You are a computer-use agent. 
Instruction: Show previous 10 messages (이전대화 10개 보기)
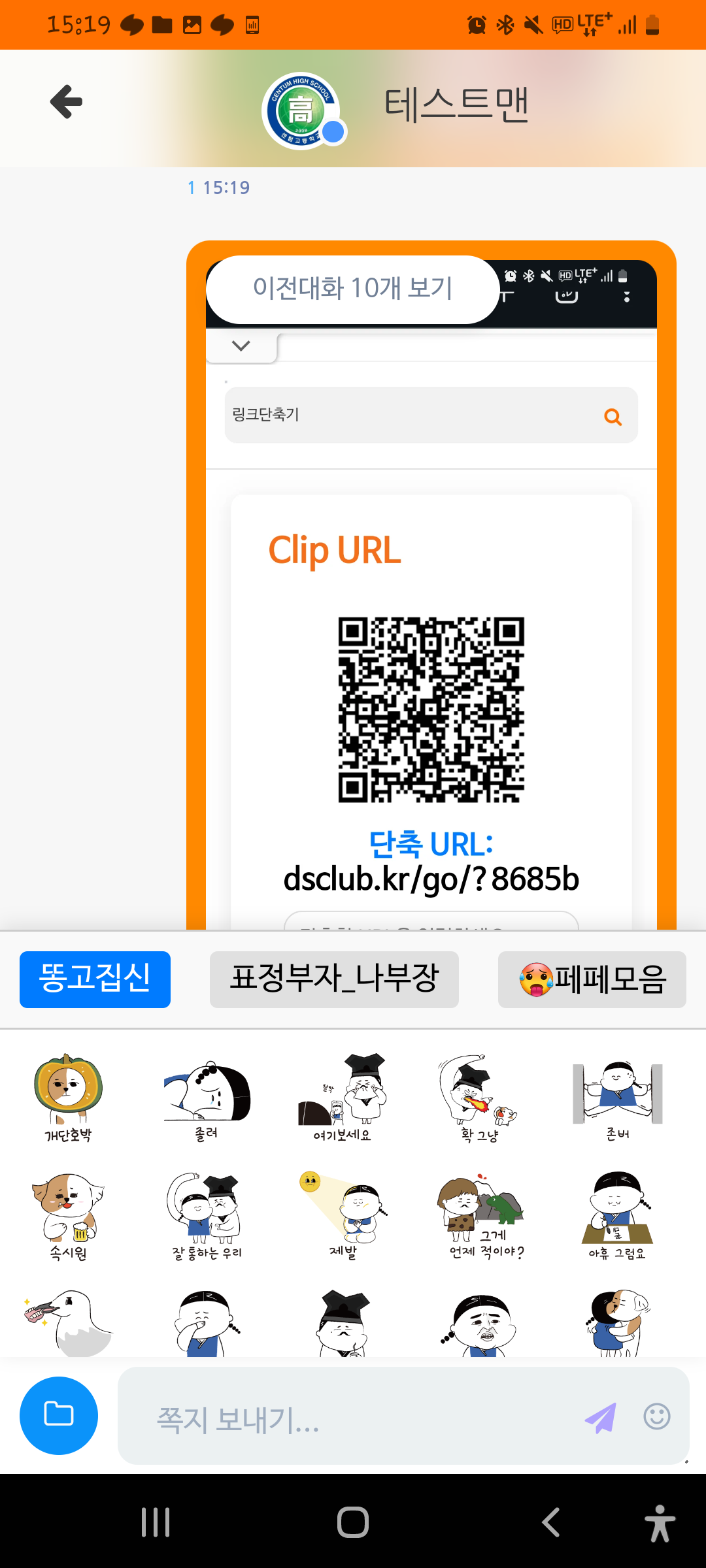pyautogui.click(x=352, y=289)
